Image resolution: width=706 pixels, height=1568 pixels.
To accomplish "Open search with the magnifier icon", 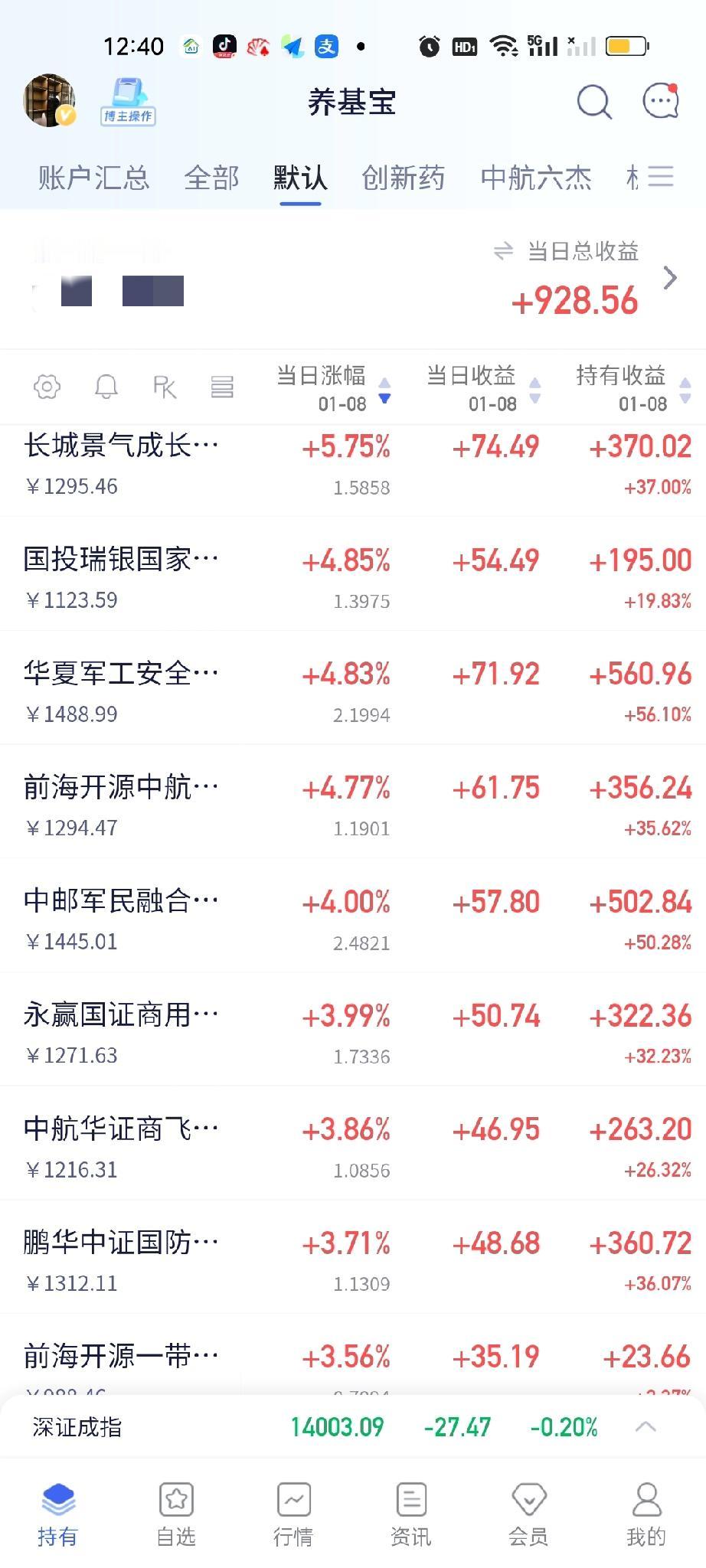I will [594, 102].
